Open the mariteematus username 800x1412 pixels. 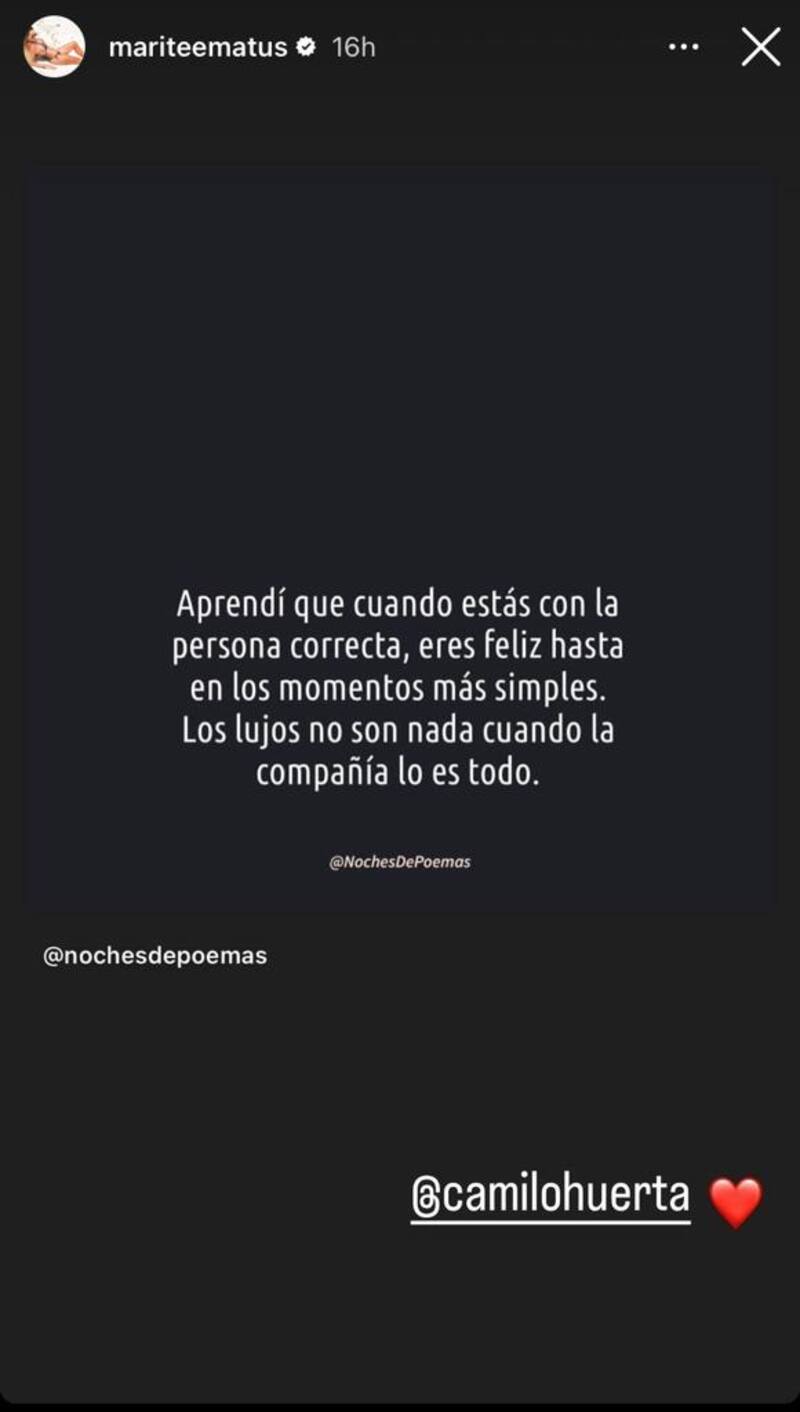[197, 47]
